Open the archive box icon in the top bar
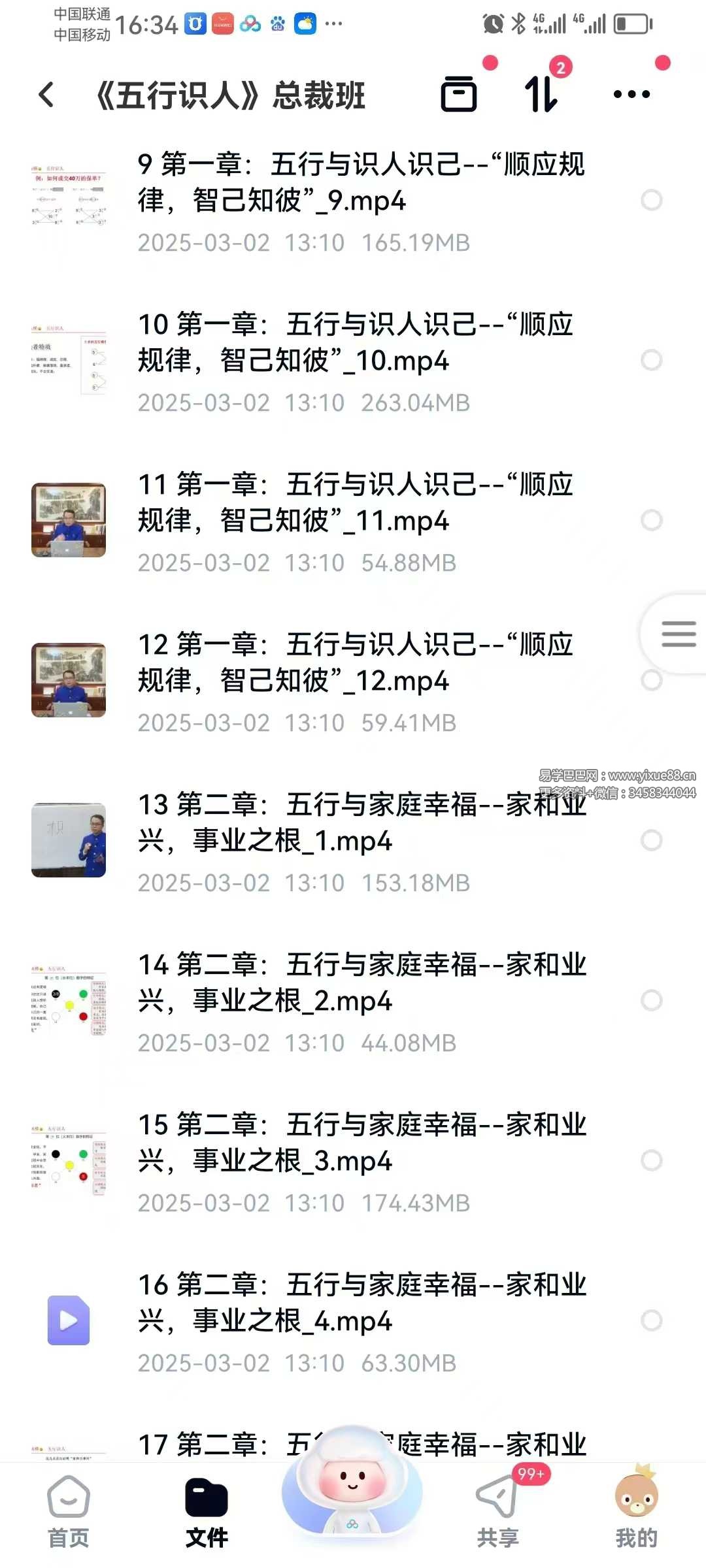The image size is (706, 1568). (x=459, y=94)
